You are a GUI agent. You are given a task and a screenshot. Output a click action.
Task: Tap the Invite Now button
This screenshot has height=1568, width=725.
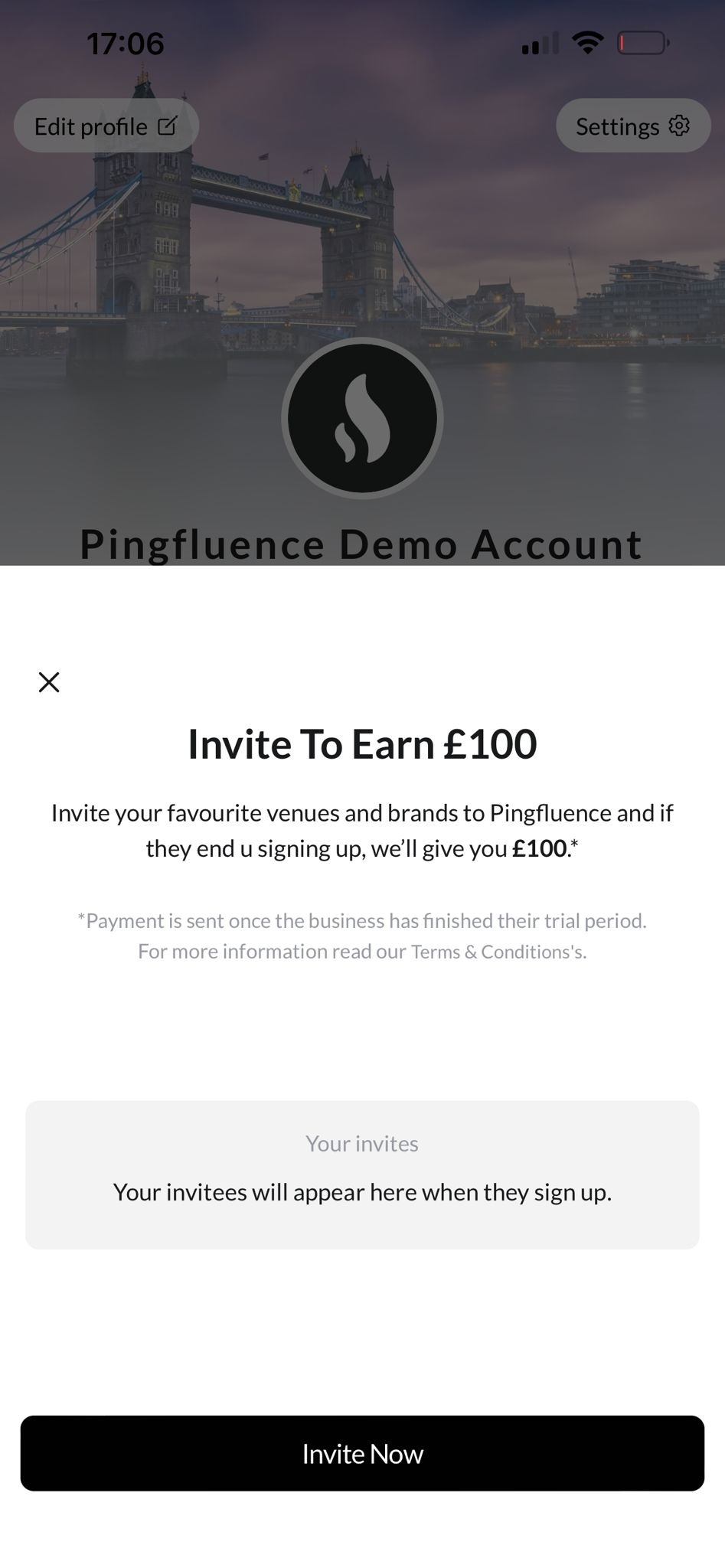click(362, 1453)
